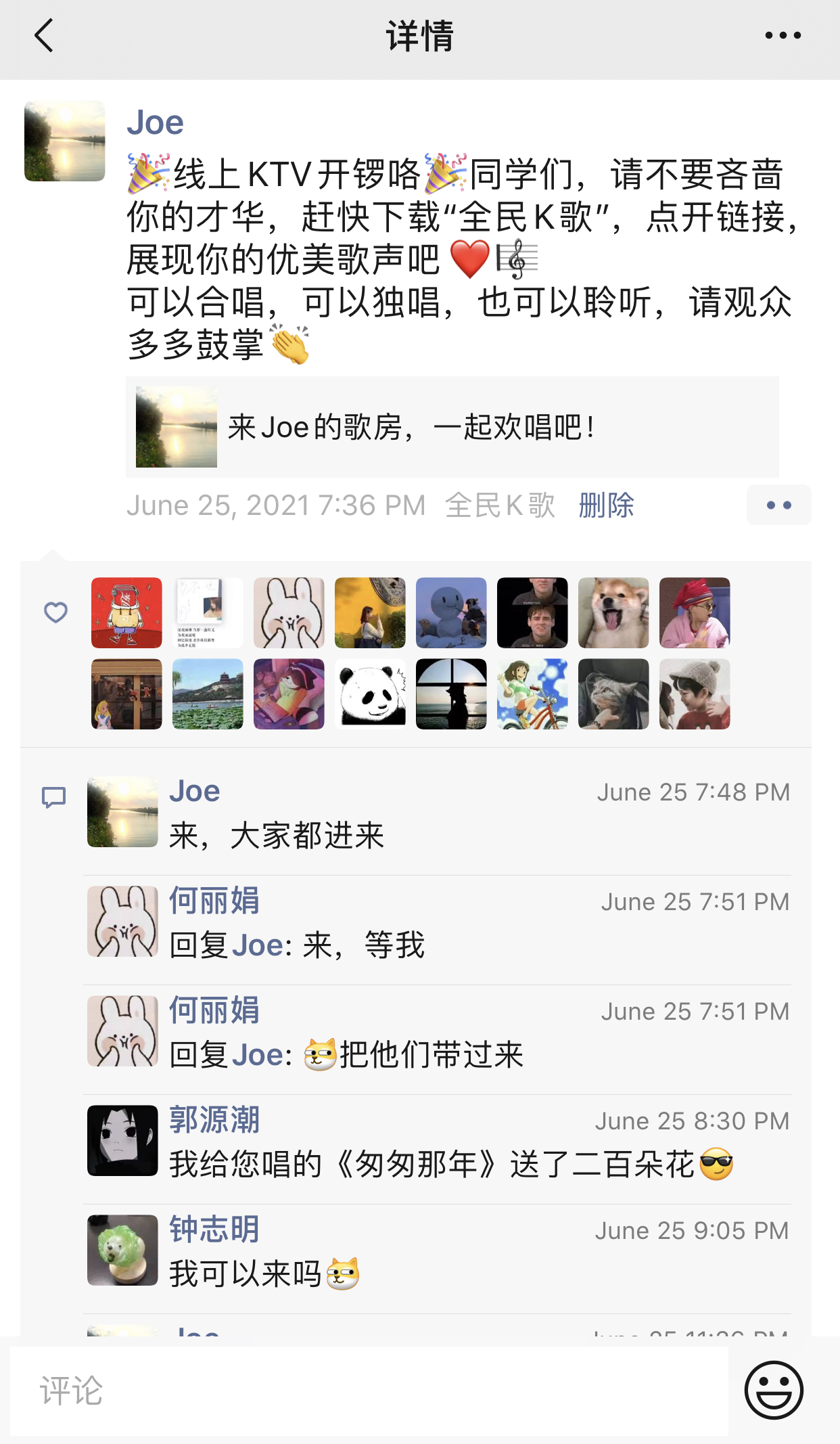
Task: Open 钟志明's avatar in the comments
Action: (x=122, y=1250)
